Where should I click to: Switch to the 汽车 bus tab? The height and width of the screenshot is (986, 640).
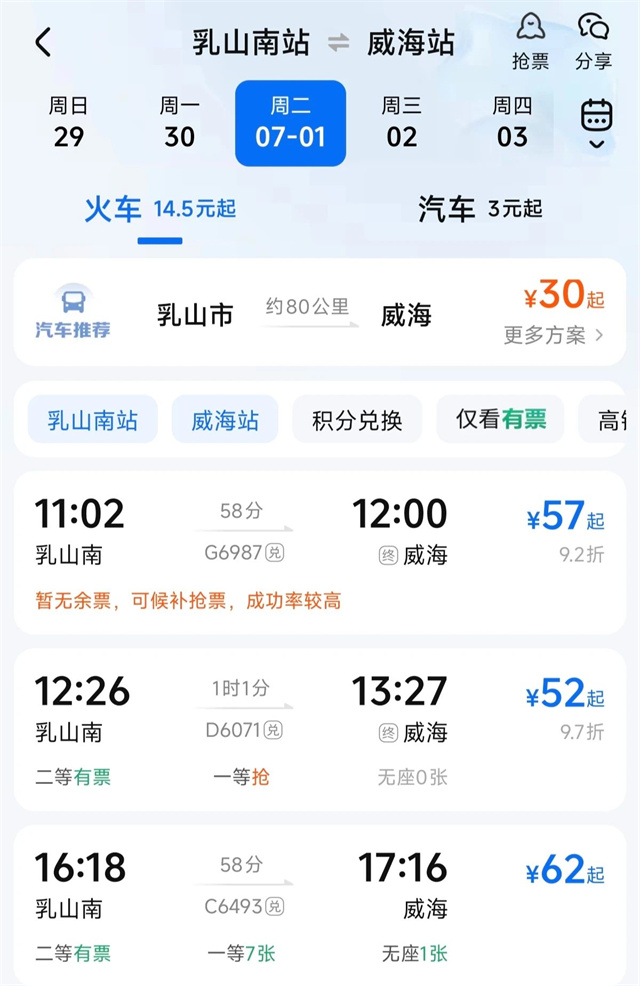(x=479, y=209)
